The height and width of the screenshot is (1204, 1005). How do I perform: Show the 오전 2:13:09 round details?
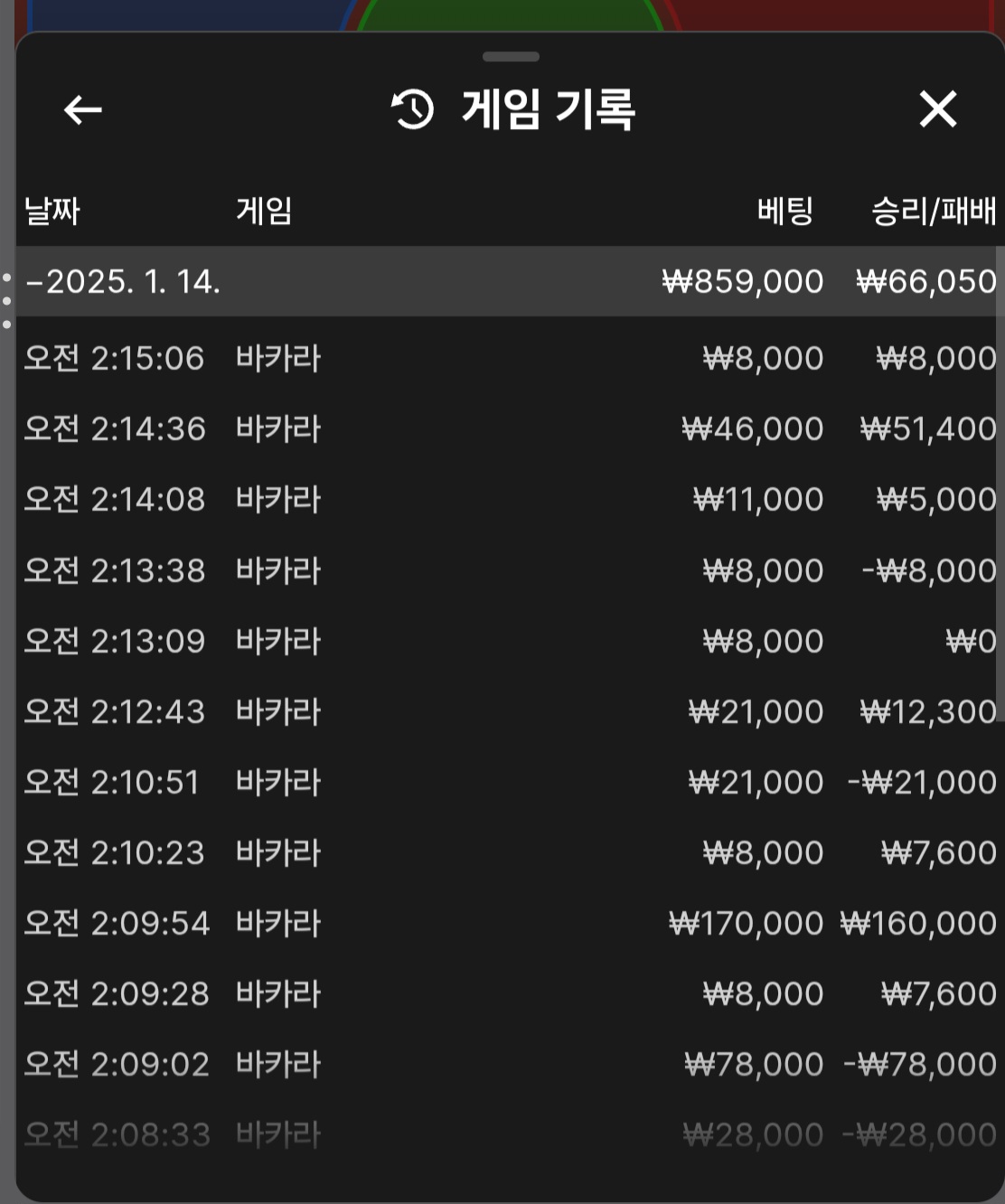pyautogui.click(x=506, y=642)
